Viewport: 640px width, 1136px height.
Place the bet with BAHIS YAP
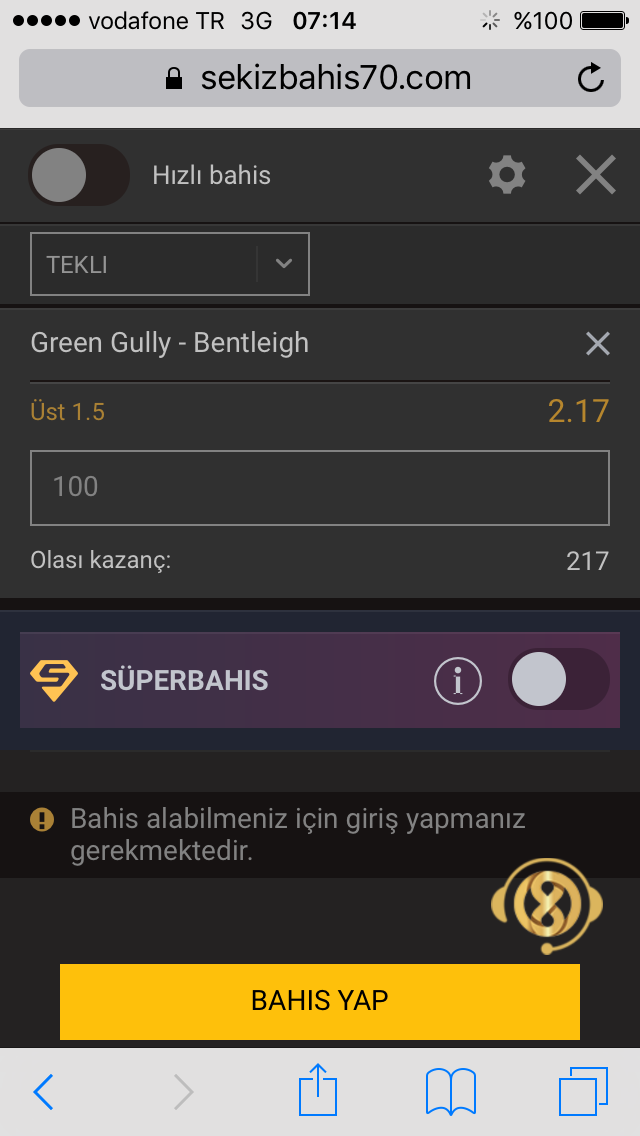(x=320, y=1001)
